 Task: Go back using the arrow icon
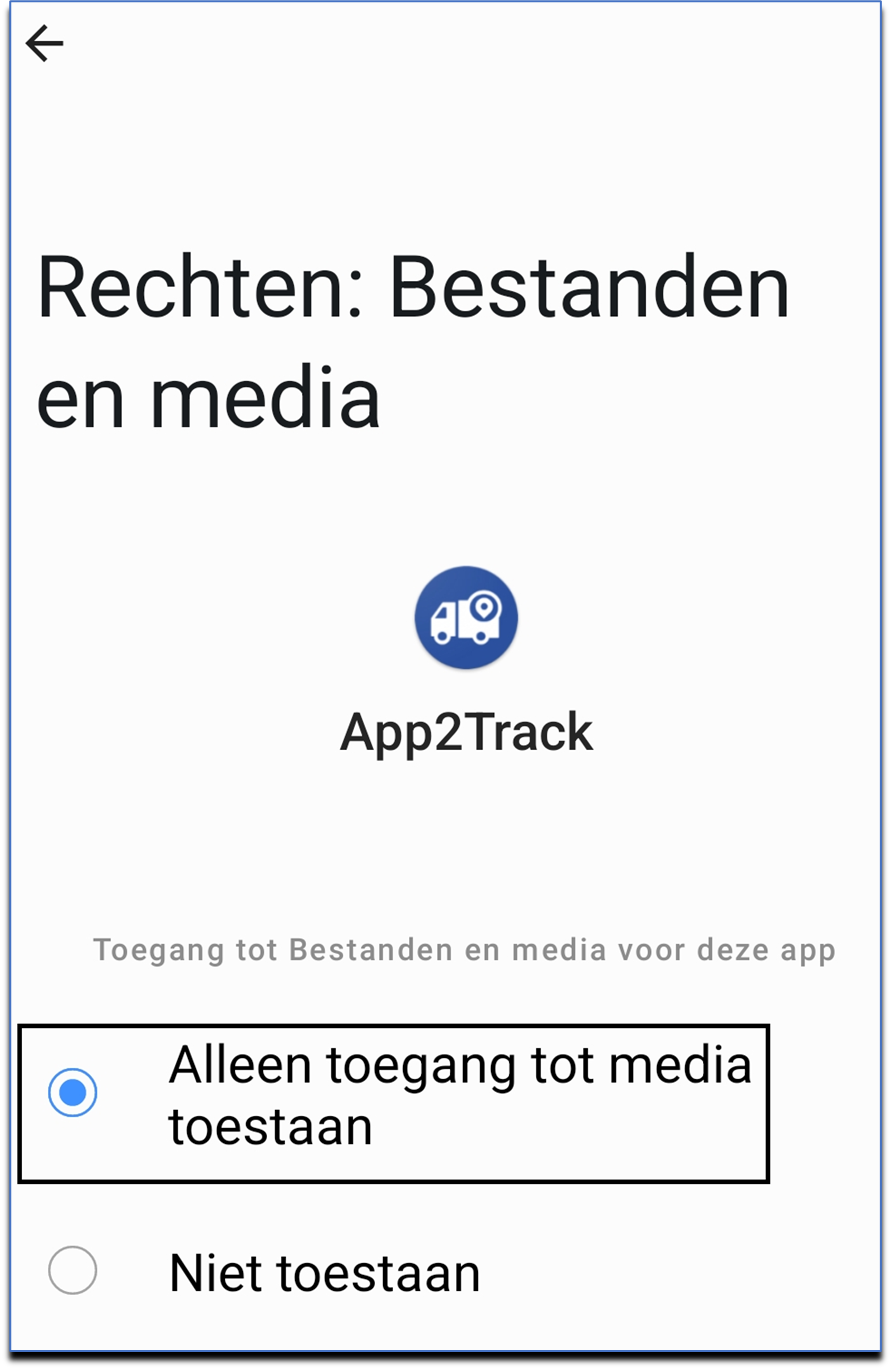(45, 44)
